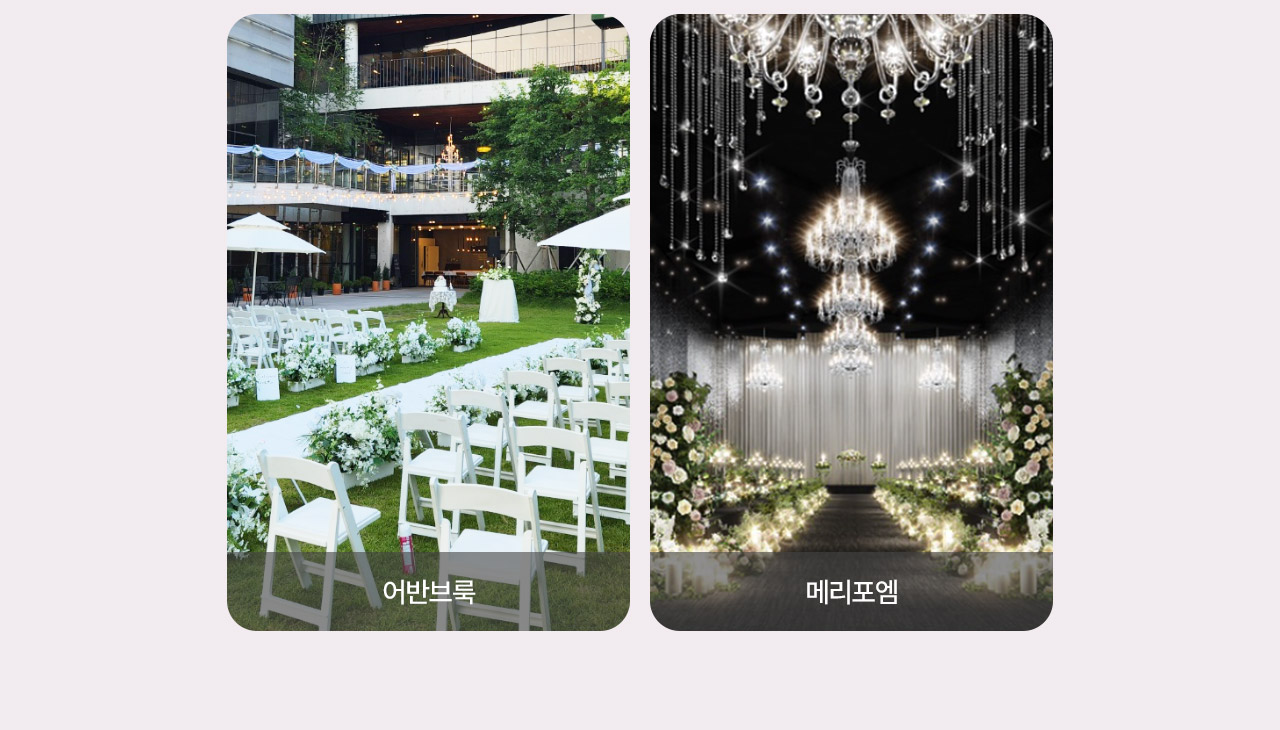The image size is (1280, 730).
Task: Open the 메리포엠 venue card
Action: point(851,322)
